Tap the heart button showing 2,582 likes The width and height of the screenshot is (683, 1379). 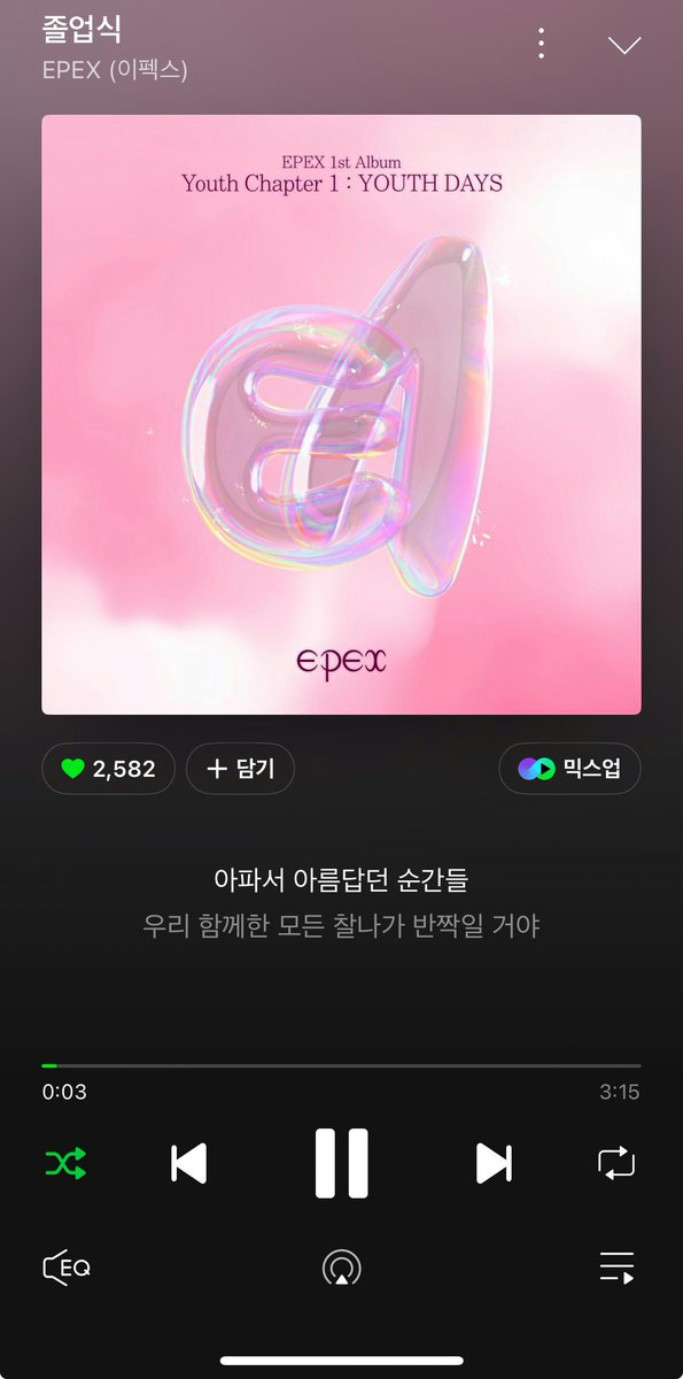[108, 768]
